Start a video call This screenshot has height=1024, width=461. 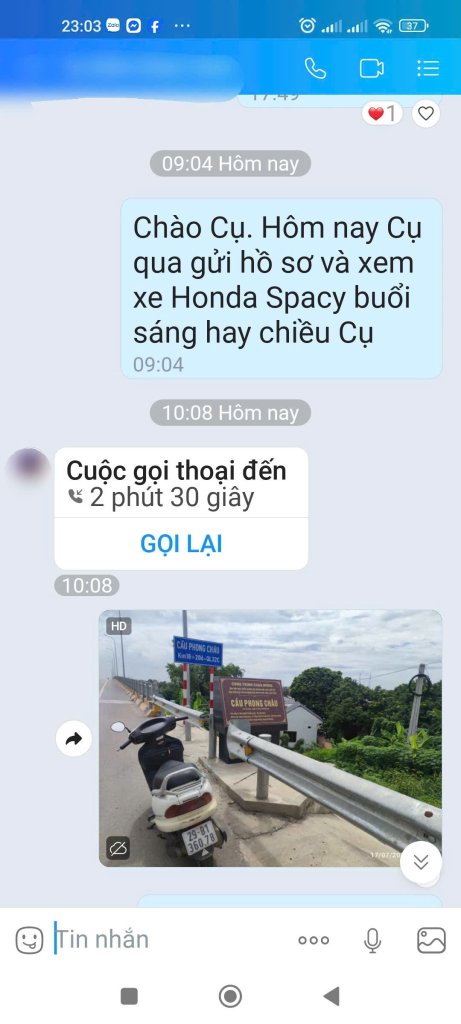click(x=372, y=69)
